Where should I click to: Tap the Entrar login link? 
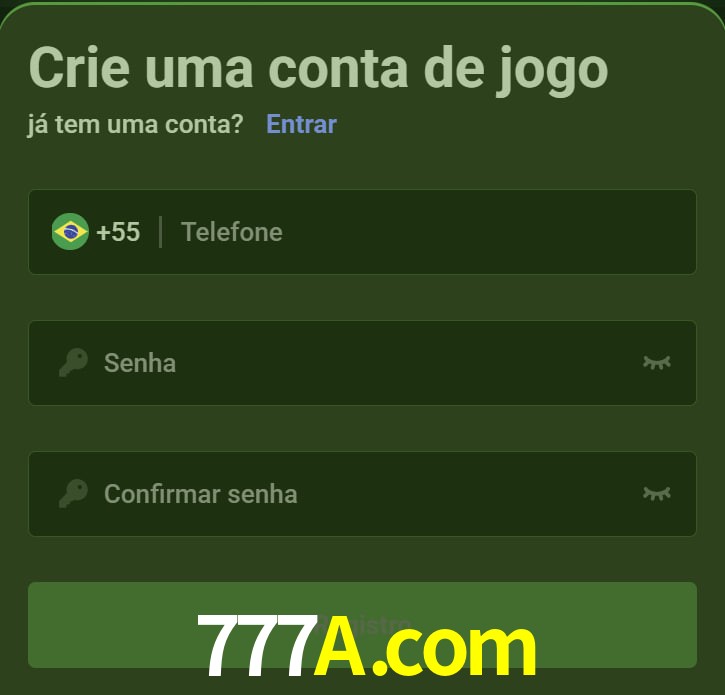[301, 124]
